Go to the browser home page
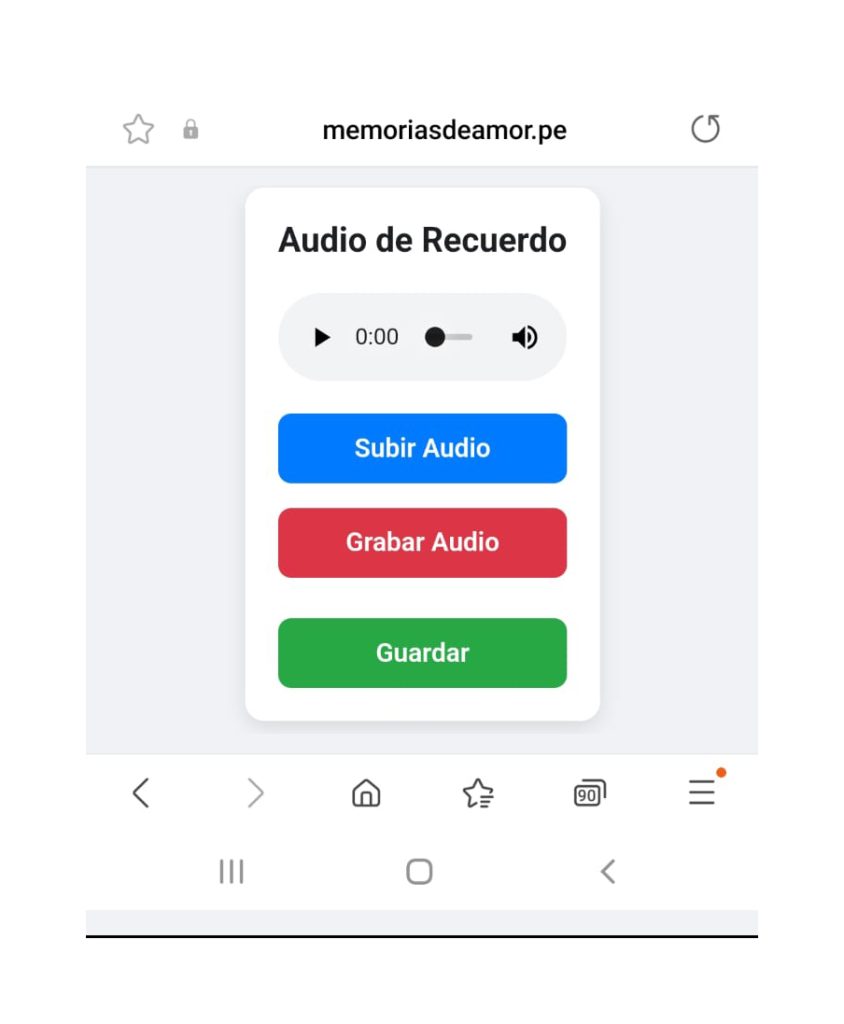844x1024 pixels. tap(366, 794)
